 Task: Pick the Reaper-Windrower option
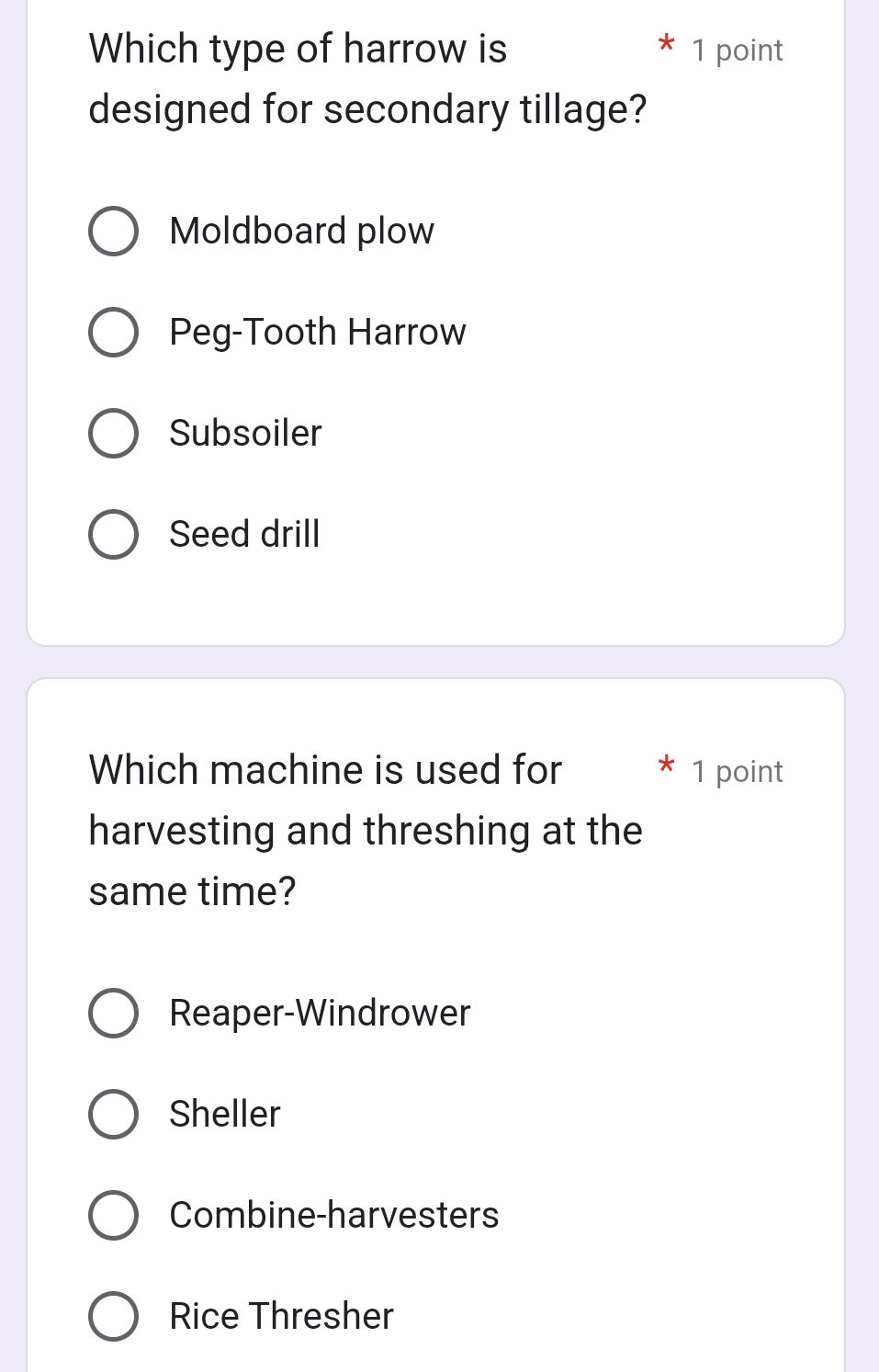pyautogui.click(x=114, y=1014)
